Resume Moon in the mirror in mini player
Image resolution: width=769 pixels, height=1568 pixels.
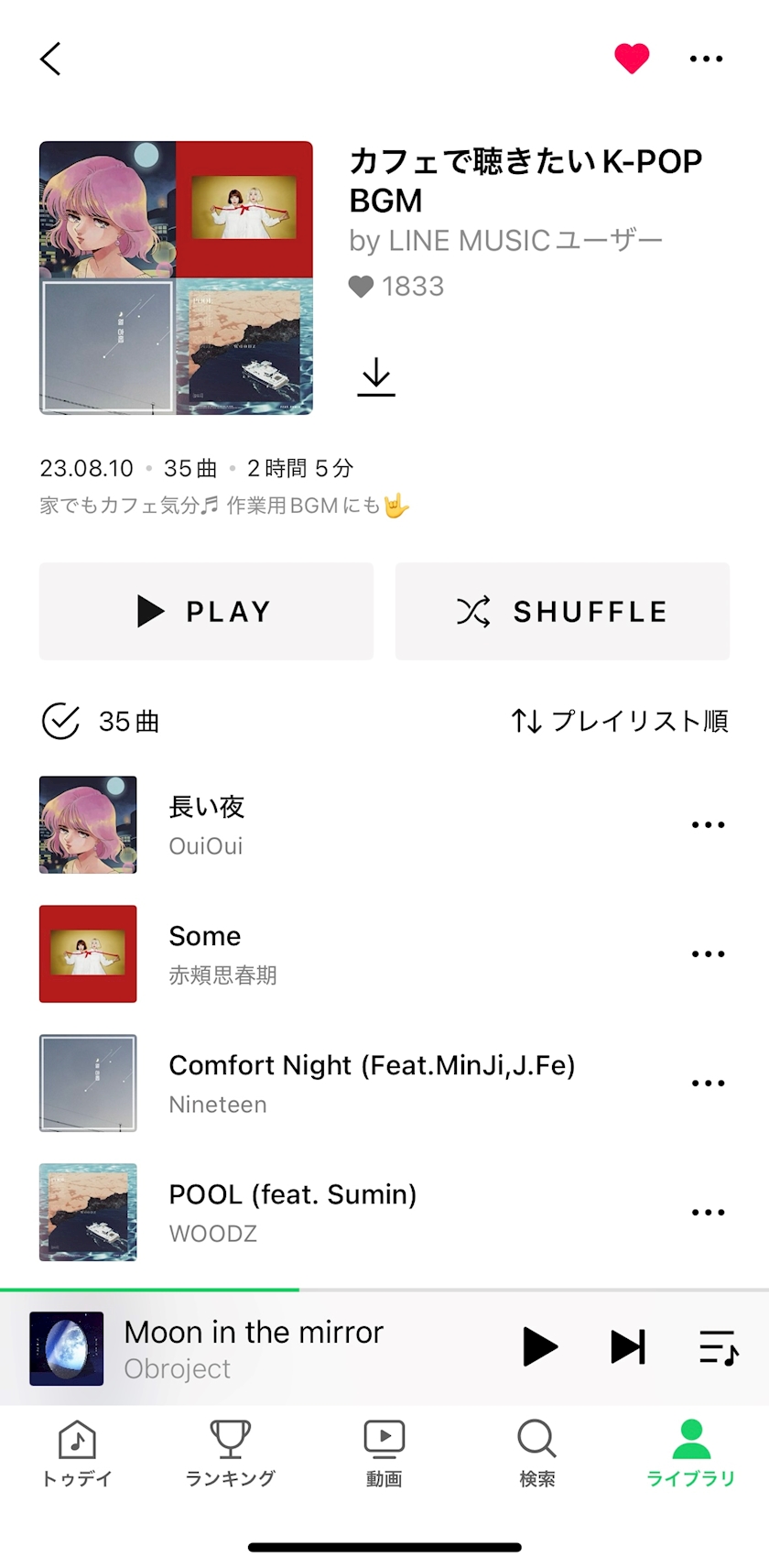[539, 1347]
